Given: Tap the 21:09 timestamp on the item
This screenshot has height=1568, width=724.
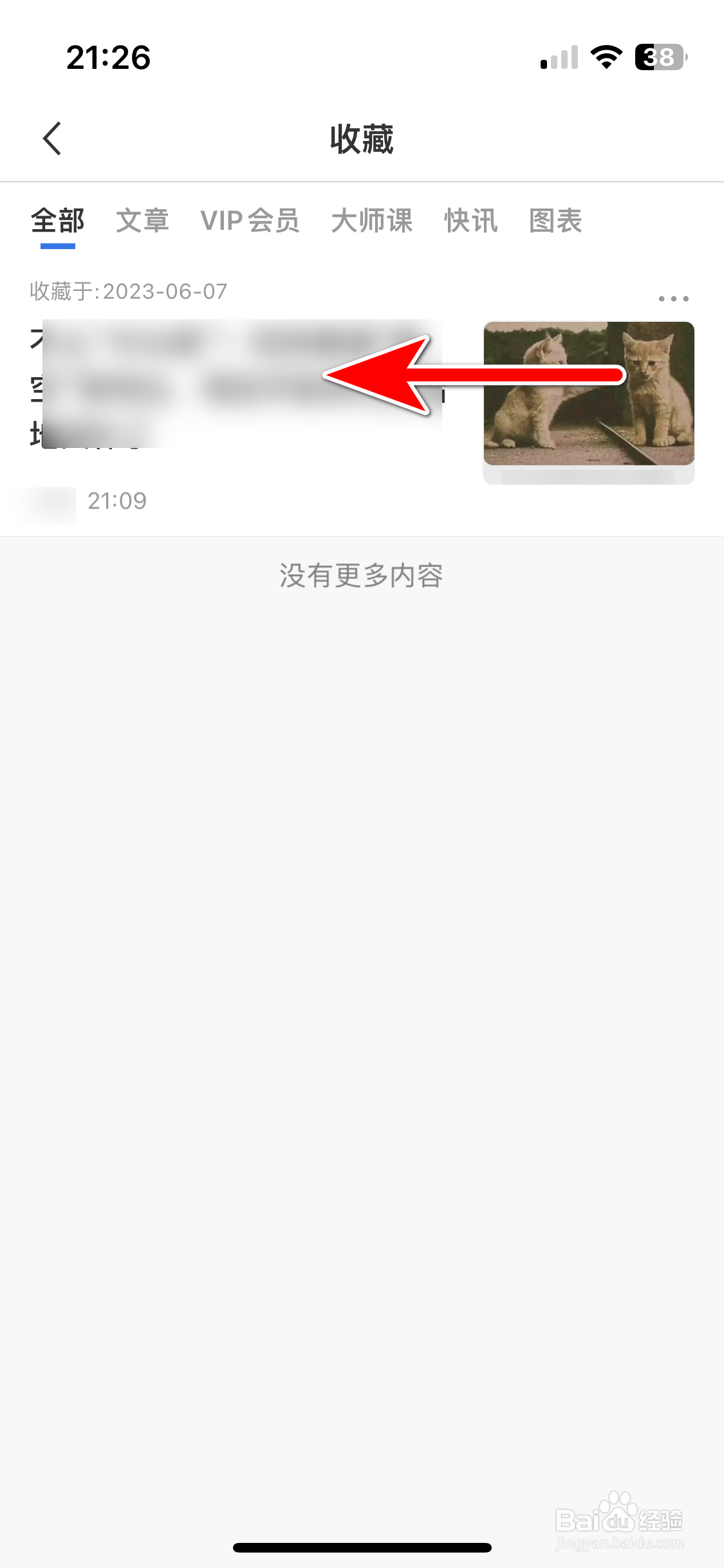Looking at the screenshot, I should (x=116, y=501).
